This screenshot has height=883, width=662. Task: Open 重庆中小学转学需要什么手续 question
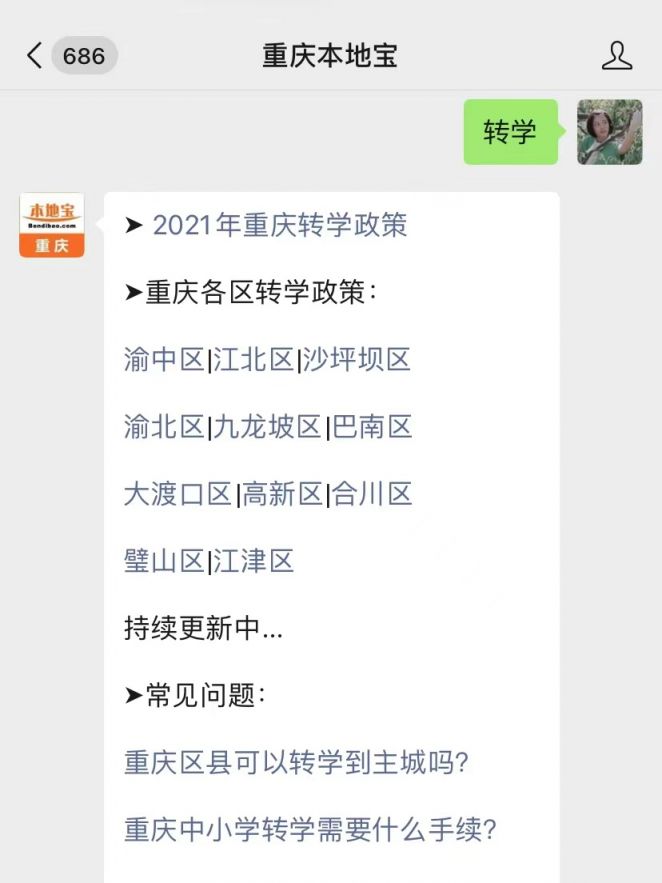pyautogui.click(x=310, y=830)
